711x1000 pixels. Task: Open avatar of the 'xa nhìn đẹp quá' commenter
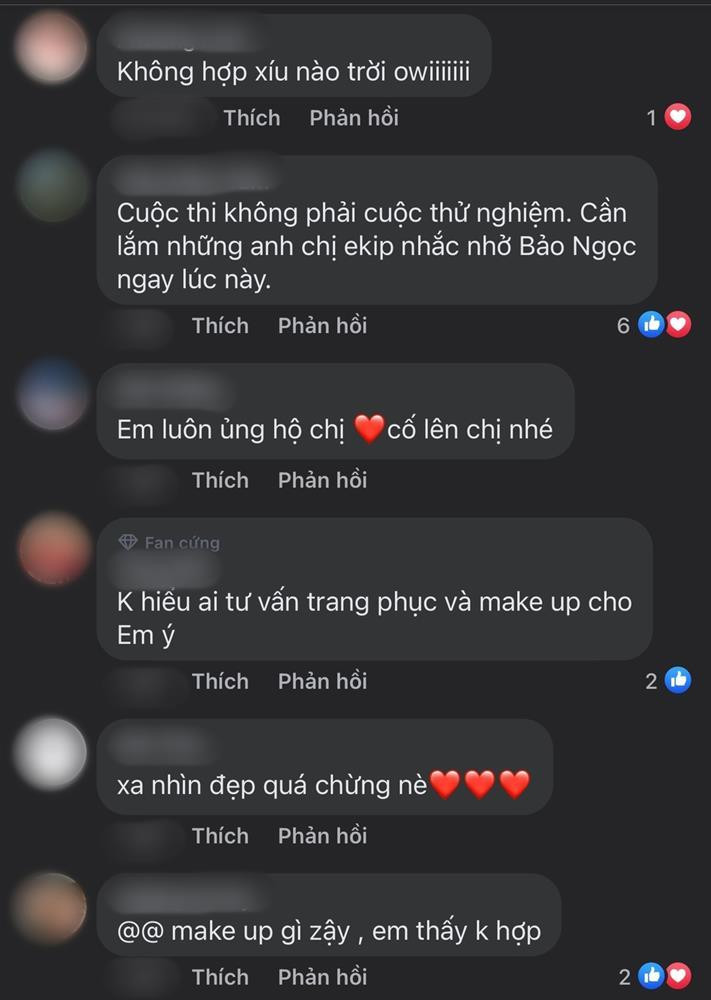click(x=52, y=753)
